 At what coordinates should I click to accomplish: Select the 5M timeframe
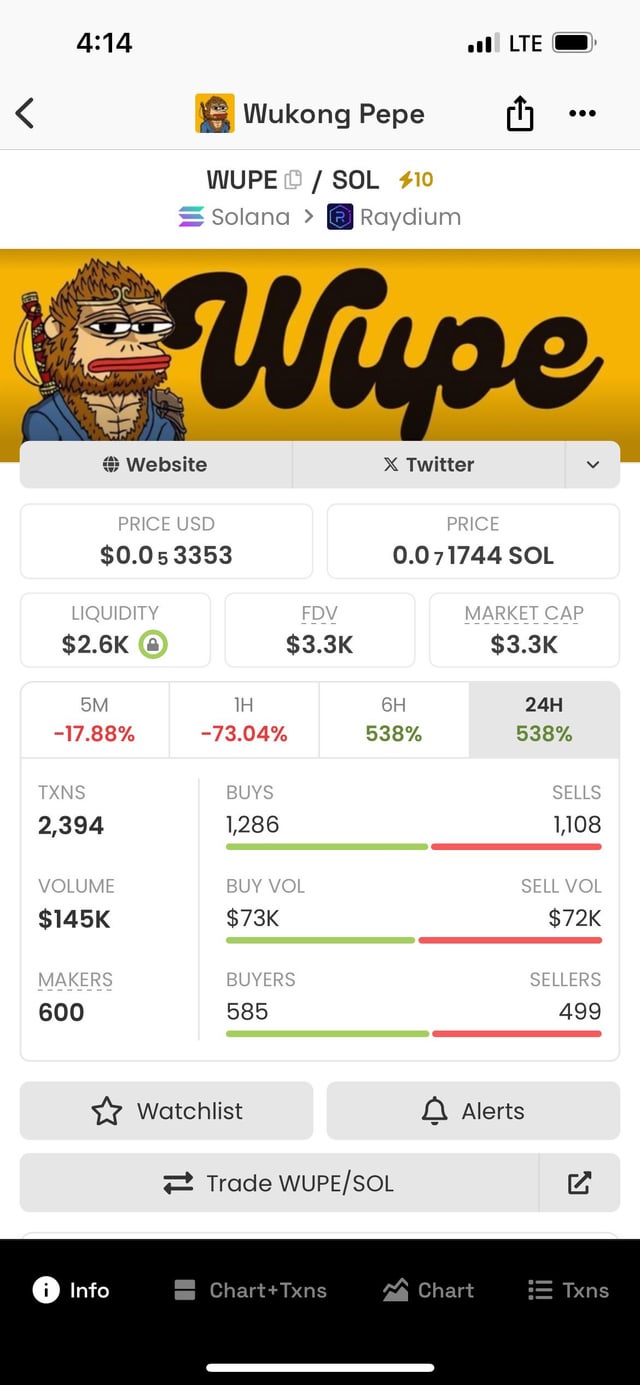94,719
